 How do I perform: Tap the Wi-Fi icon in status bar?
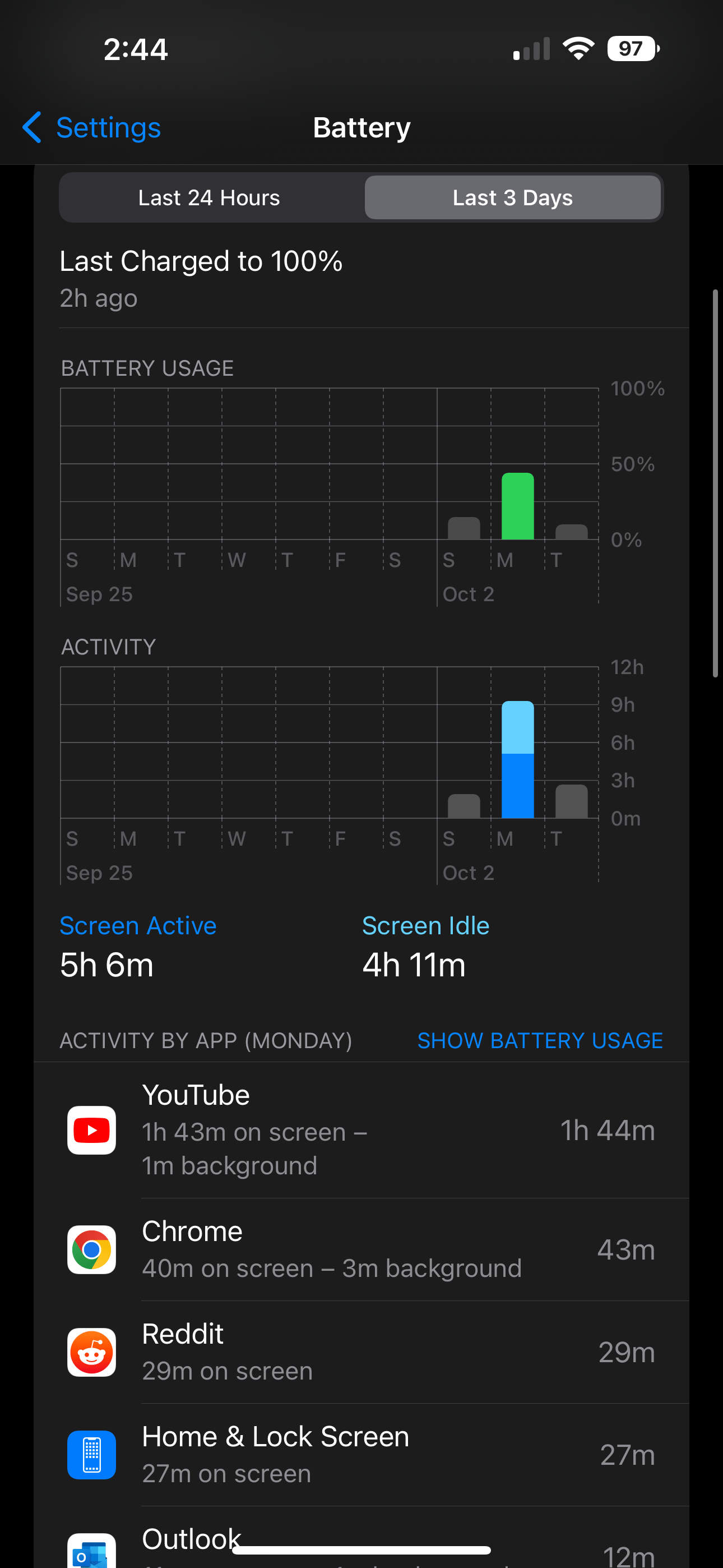(578, 48)
